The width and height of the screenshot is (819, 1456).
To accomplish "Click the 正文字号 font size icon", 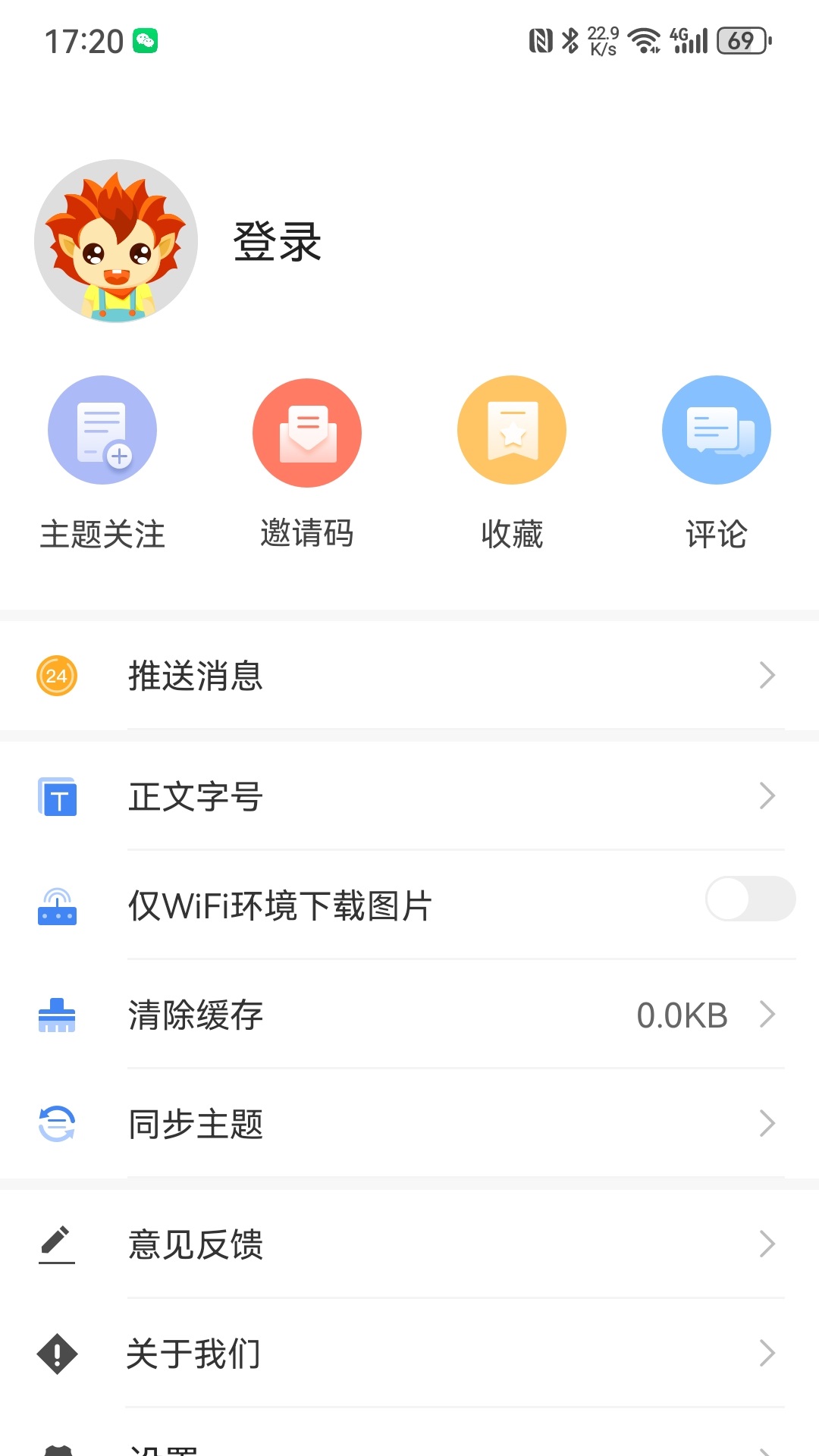I will click(57, 797).
